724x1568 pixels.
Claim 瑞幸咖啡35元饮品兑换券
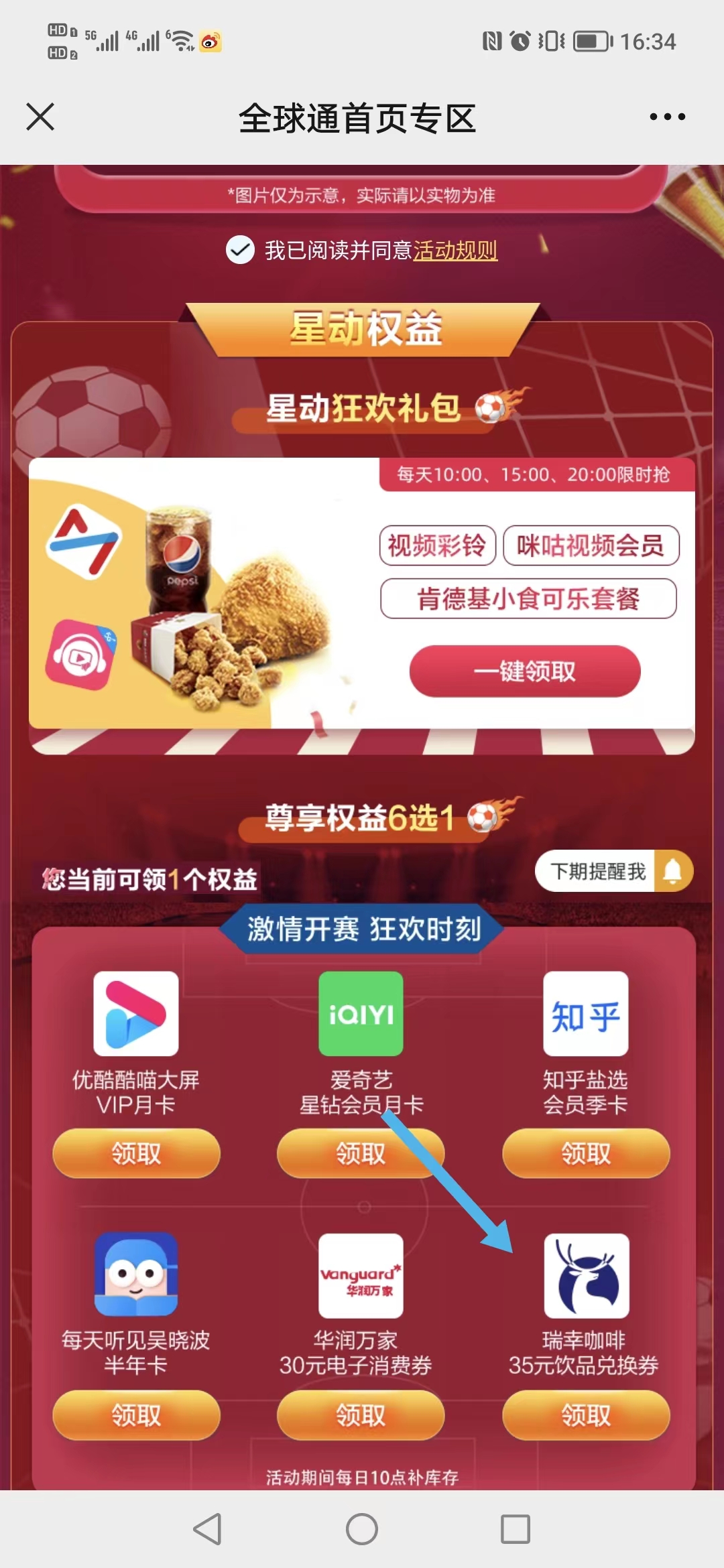click(586, 1415)
